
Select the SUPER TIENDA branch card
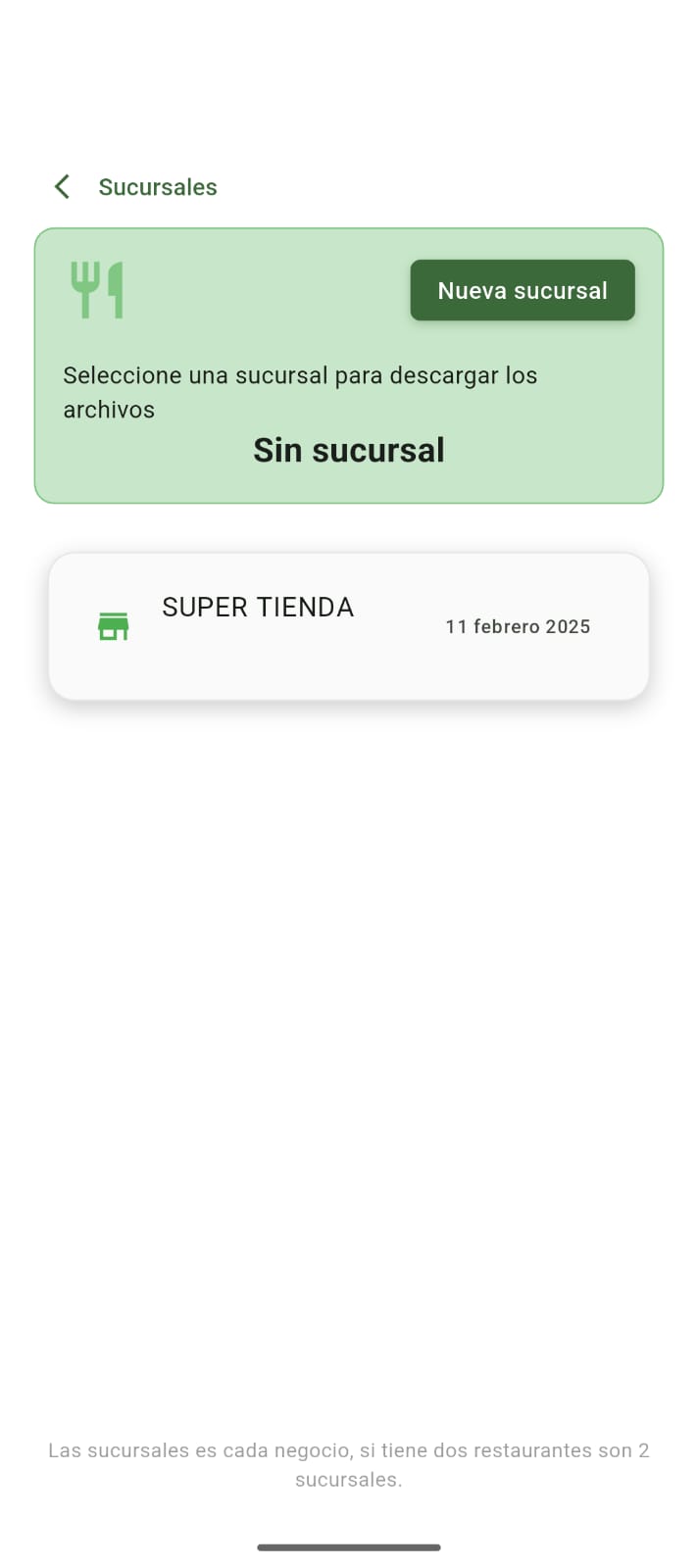click(x=349, y=626)
